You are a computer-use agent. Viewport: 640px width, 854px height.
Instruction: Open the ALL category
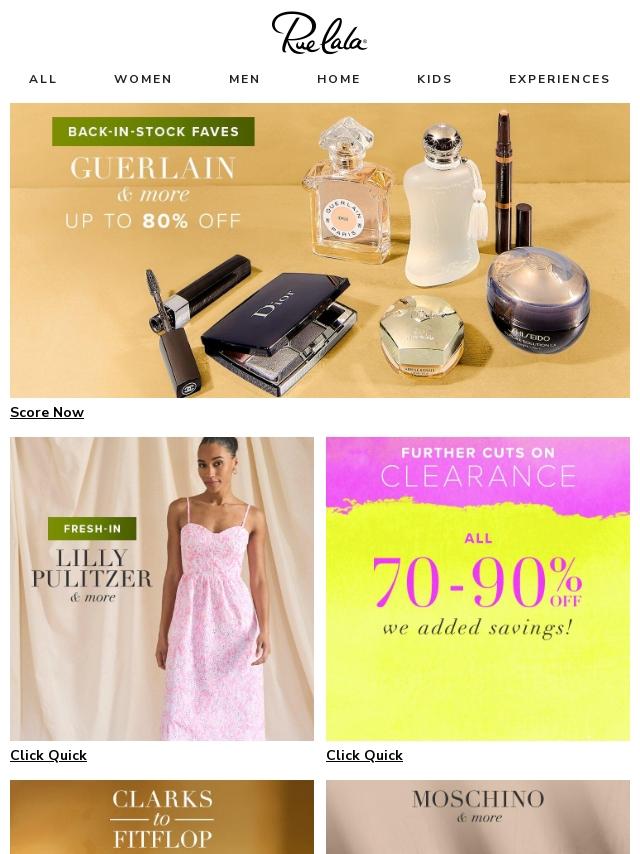pos(43,79)
